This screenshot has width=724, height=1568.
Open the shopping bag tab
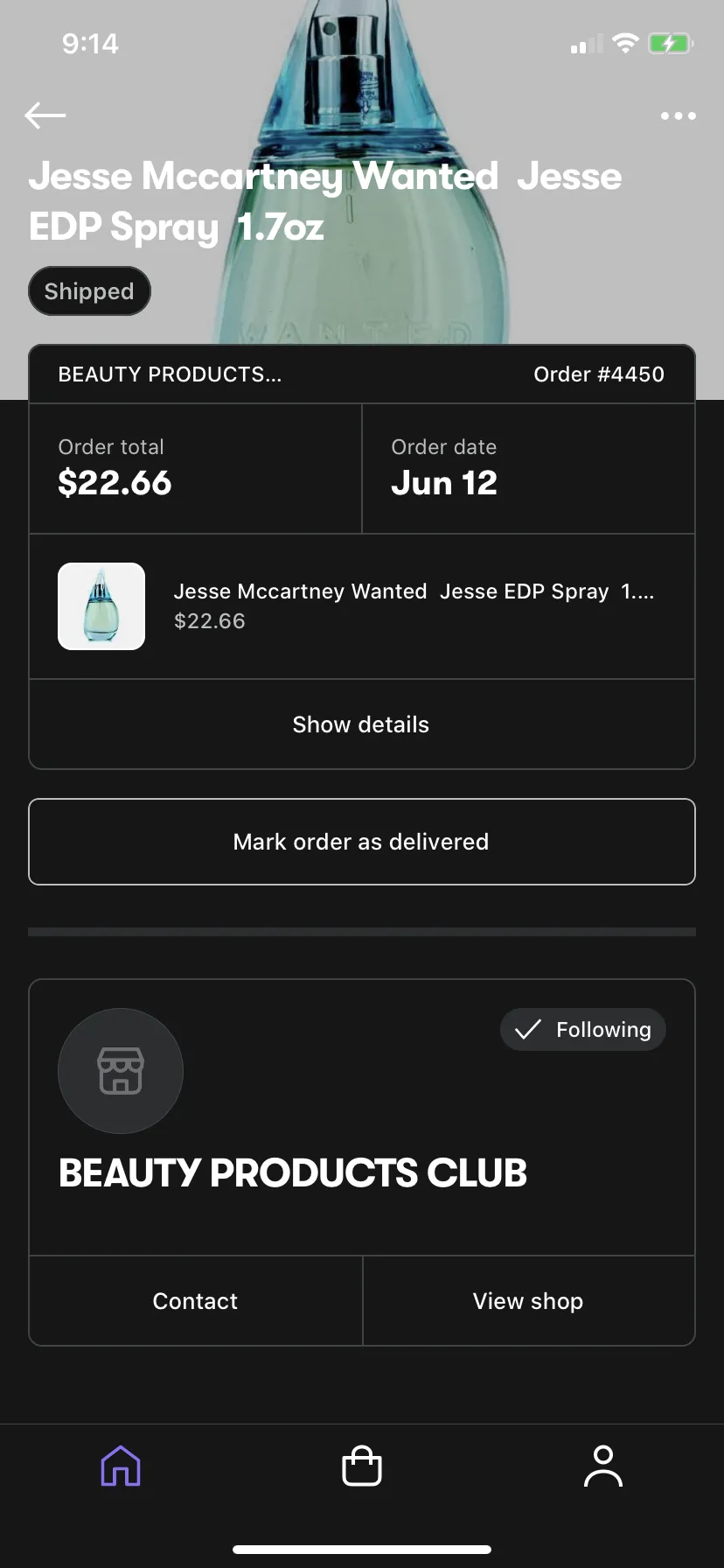(362, 1466)
